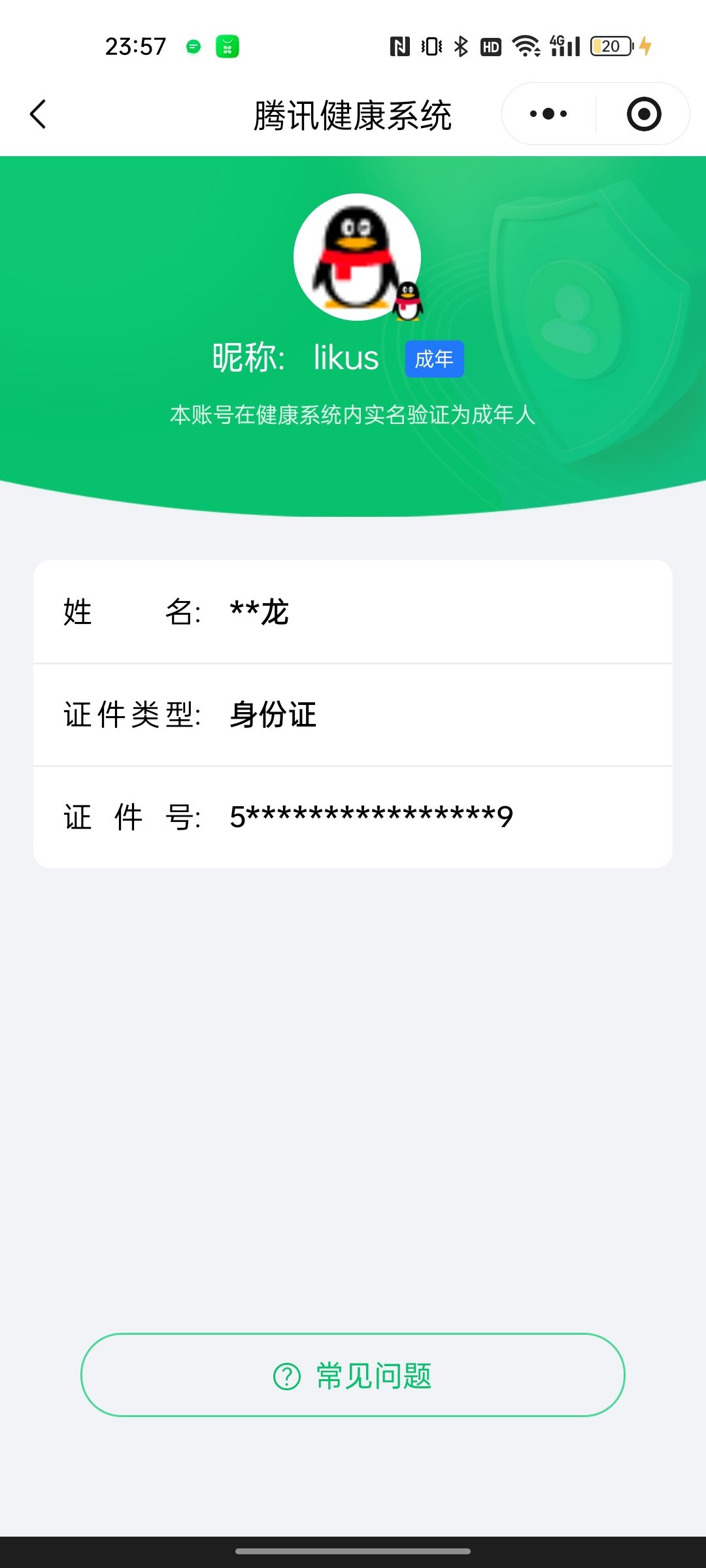
Task: Tap the 姓名 name row showing **龙
Action: (353, 612)
